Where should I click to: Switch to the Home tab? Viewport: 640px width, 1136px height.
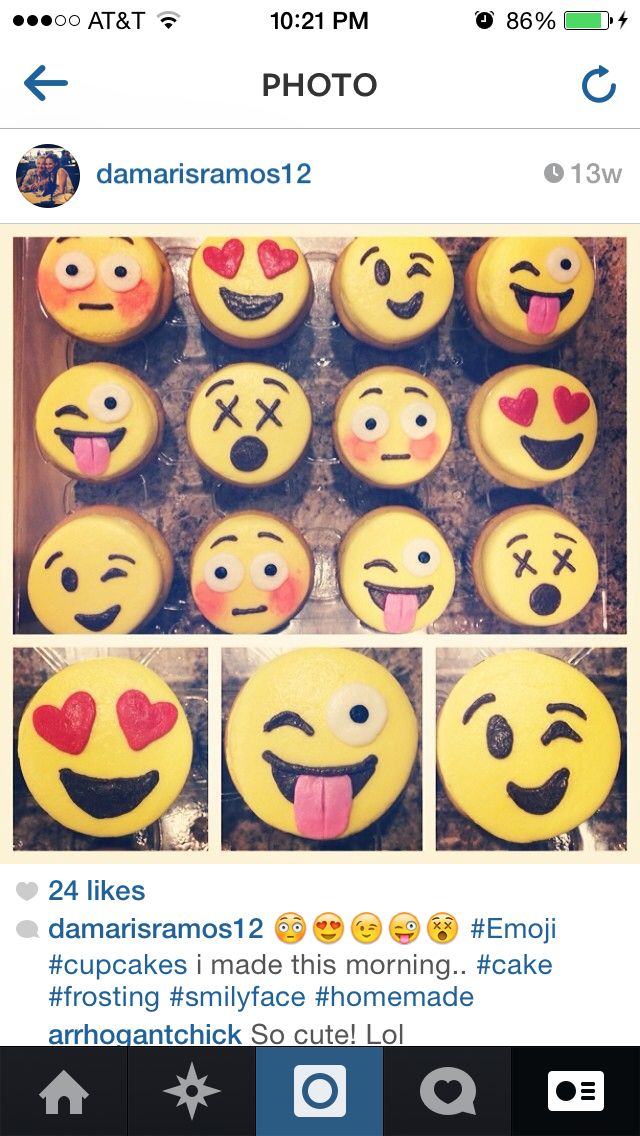64,1092
